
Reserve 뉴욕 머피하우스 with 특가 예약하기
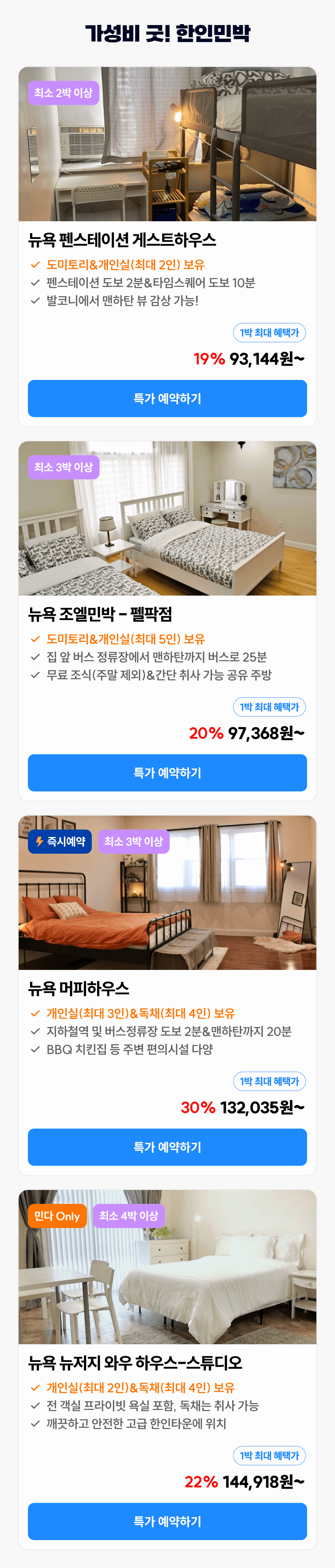click(167, 1147)
